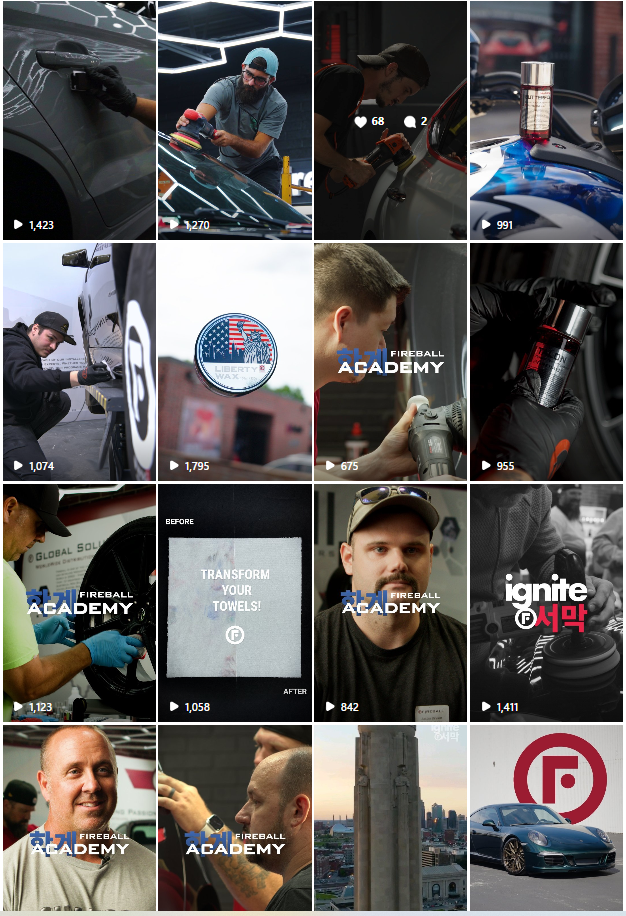Screen dimensions: 626x916
Task: Open the reel with 1,423 views
Action: click(x=79, y=120)
